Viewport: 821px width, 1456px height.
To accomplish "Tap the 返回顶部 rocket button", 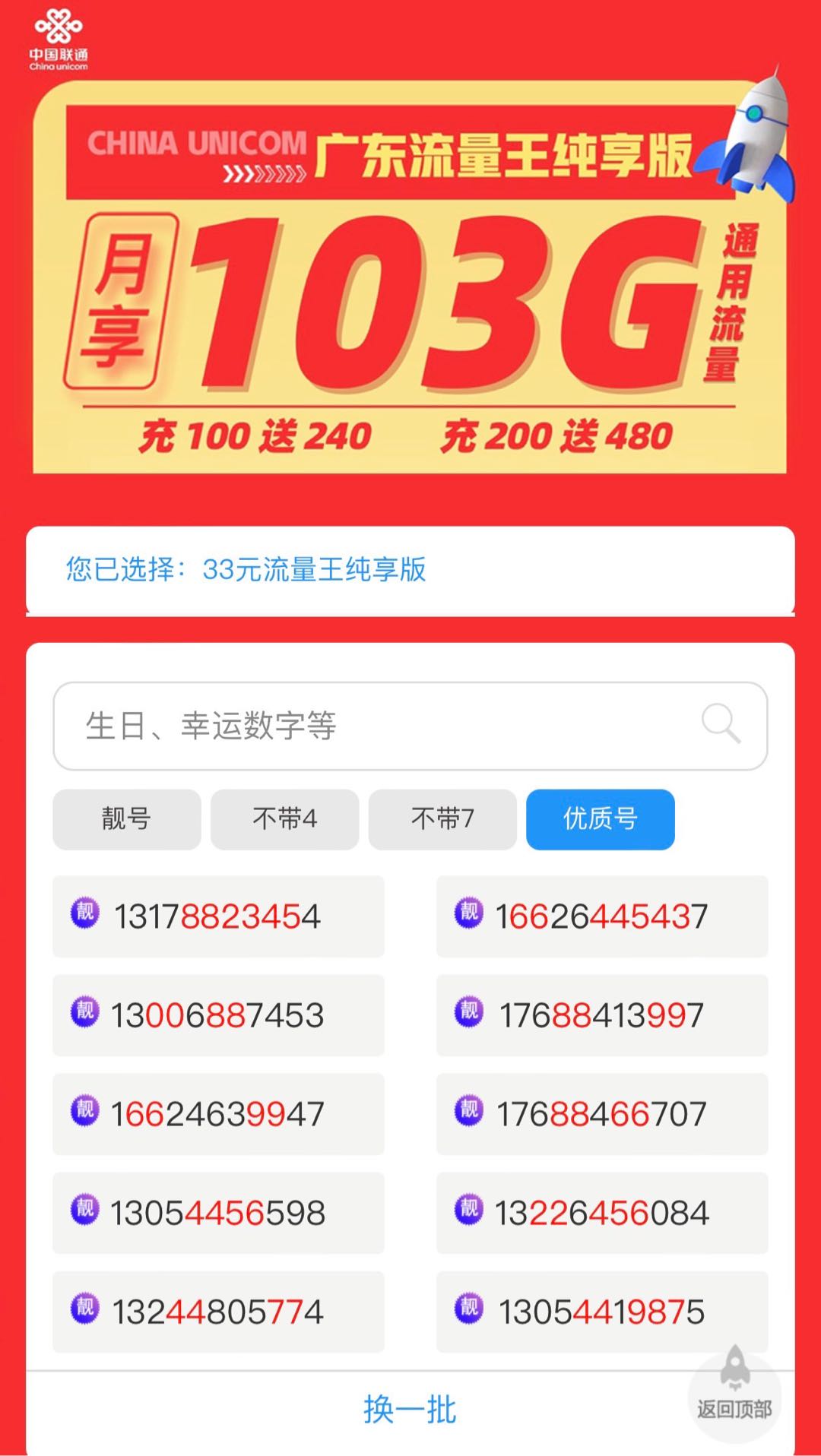I will coord(734,1395).
